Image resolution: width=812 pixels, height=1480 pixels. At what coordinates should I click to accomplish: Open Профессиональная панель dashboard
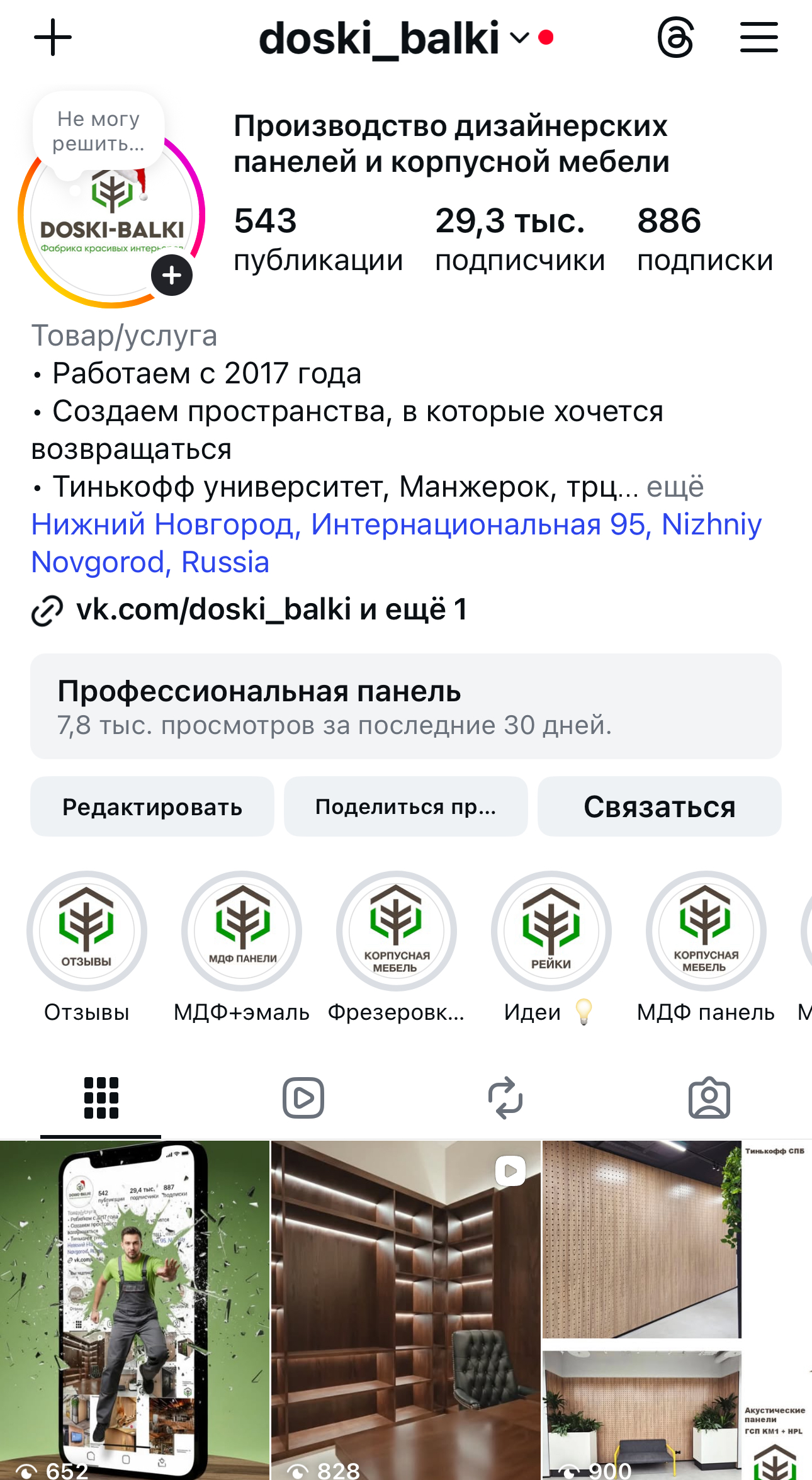[406, 706]
